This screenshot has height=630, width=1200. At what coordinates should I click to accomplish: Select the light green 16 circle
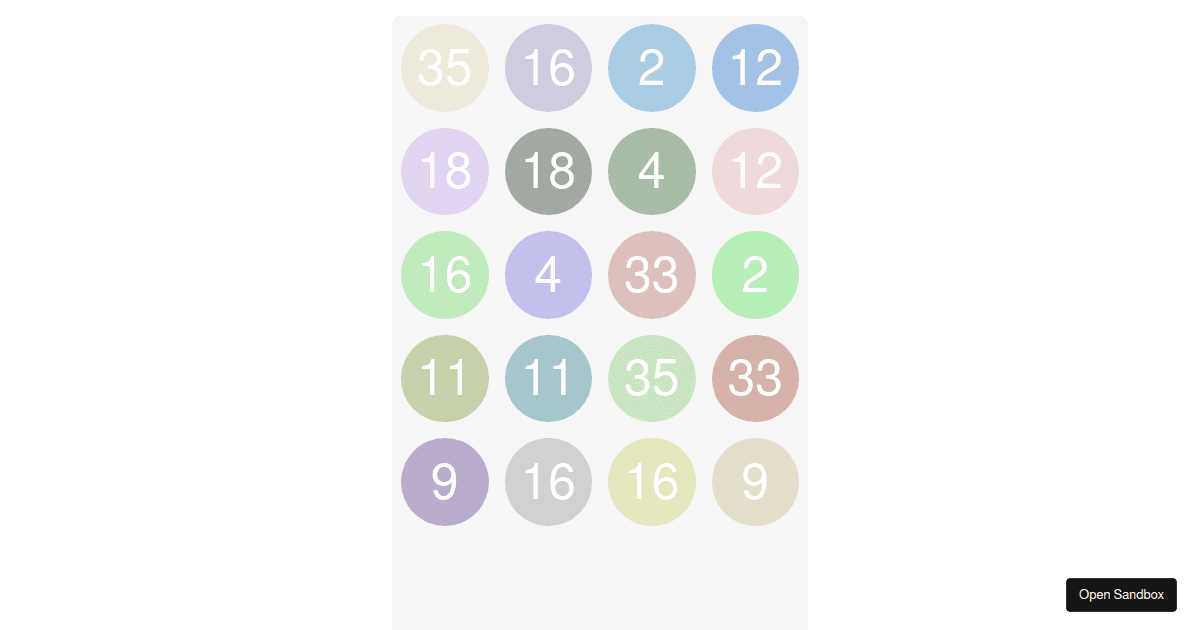click(x=445, y=275)
